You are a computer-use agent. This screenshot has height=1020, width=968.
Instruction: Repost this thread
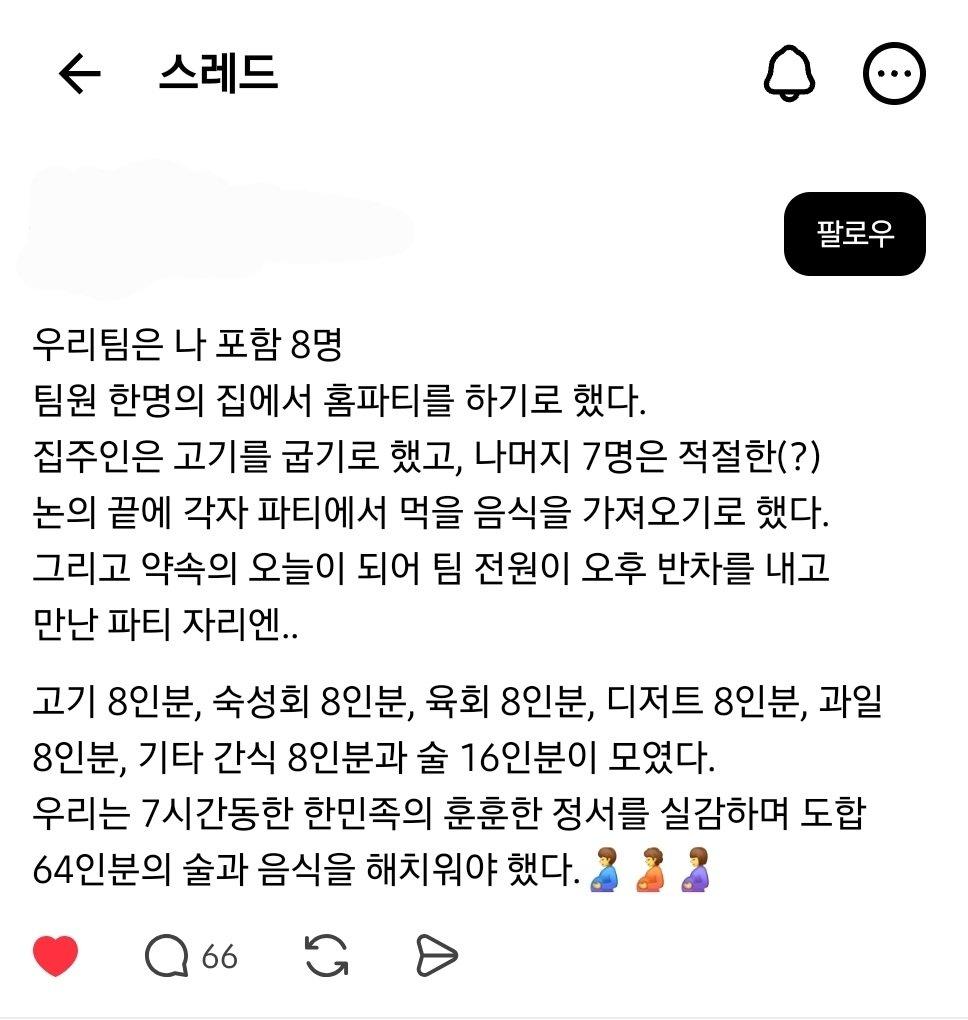tap(326, 956)
